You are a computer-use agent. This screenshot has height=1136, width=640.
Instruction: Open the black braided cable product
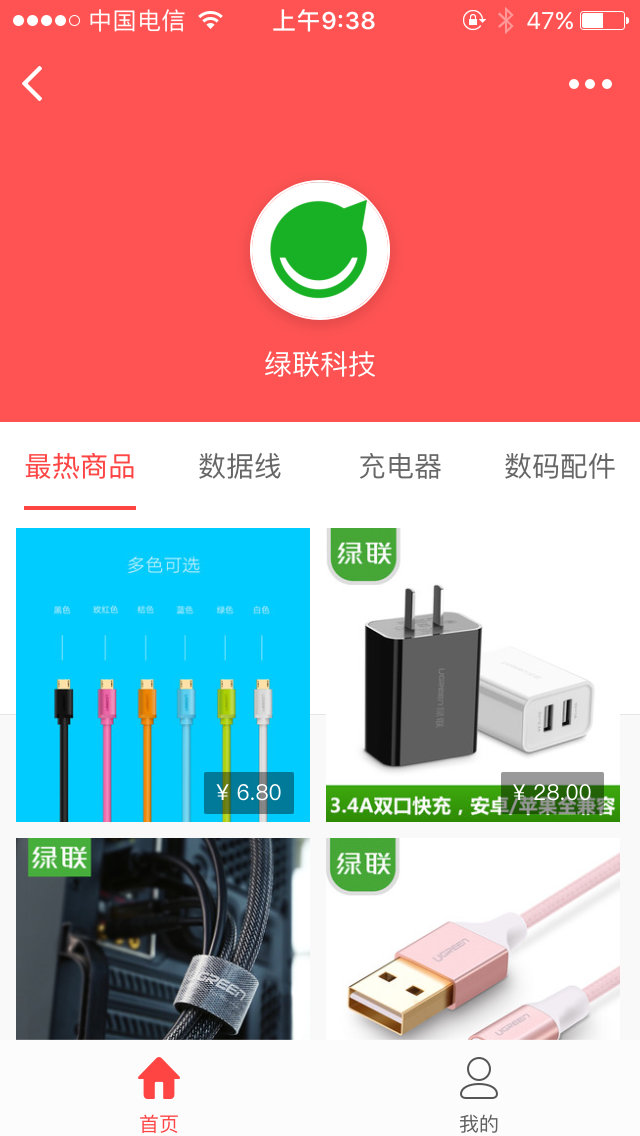163,938
